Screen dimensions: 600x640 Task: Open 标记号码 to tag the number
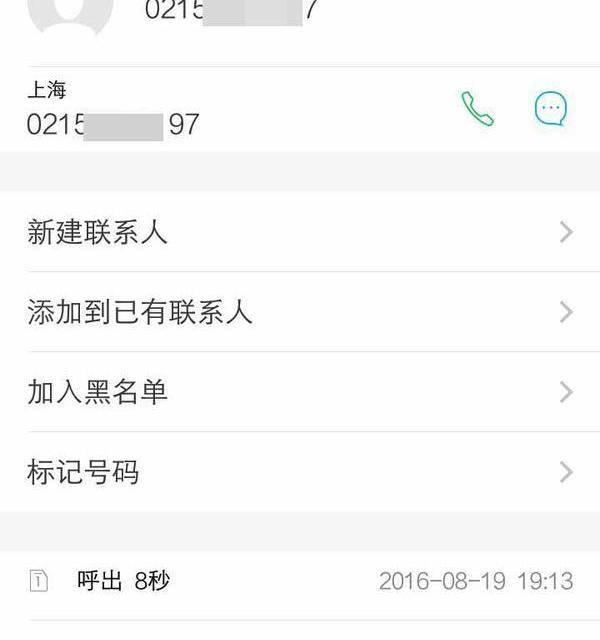point(300,472)
